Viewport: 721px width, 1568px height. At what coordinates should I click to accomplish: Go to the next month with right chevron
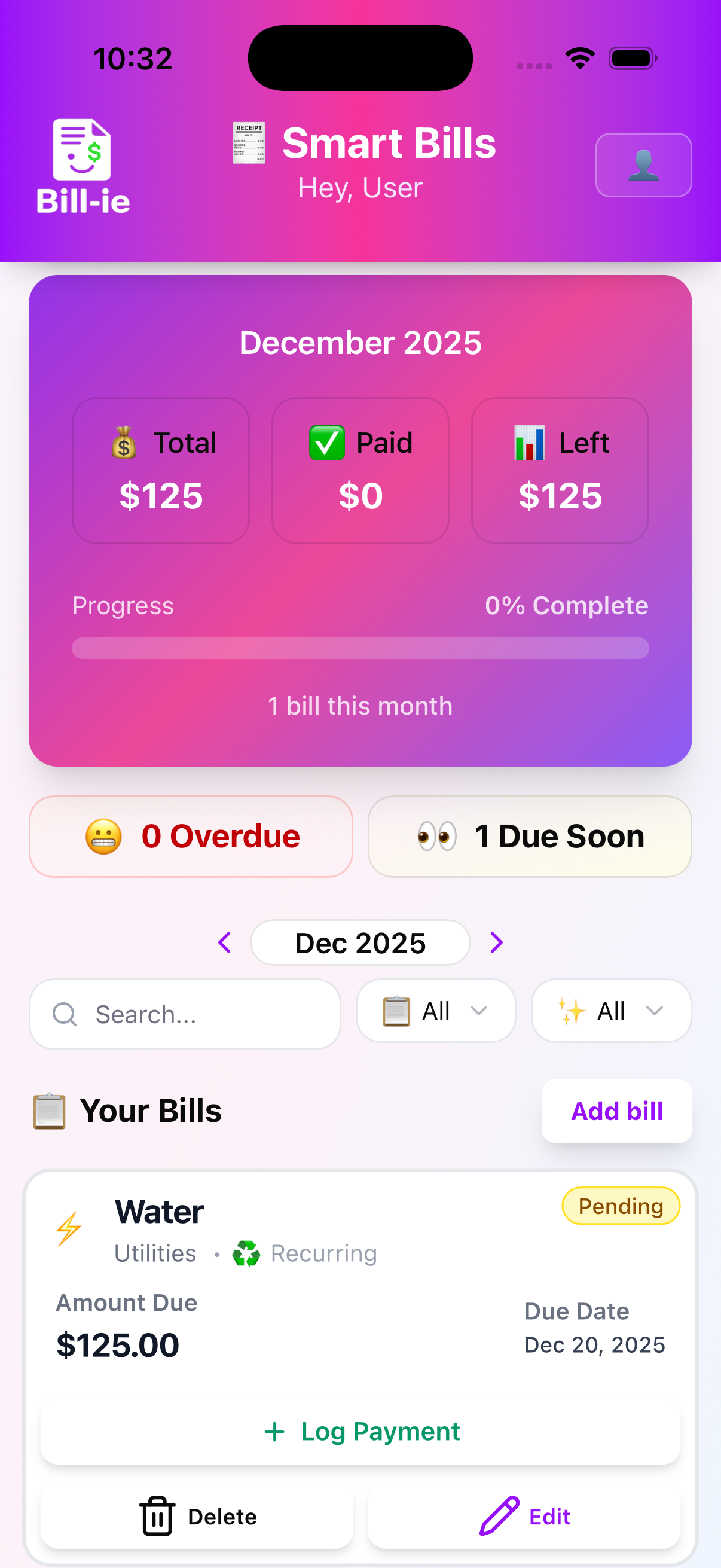pos(496,942)
